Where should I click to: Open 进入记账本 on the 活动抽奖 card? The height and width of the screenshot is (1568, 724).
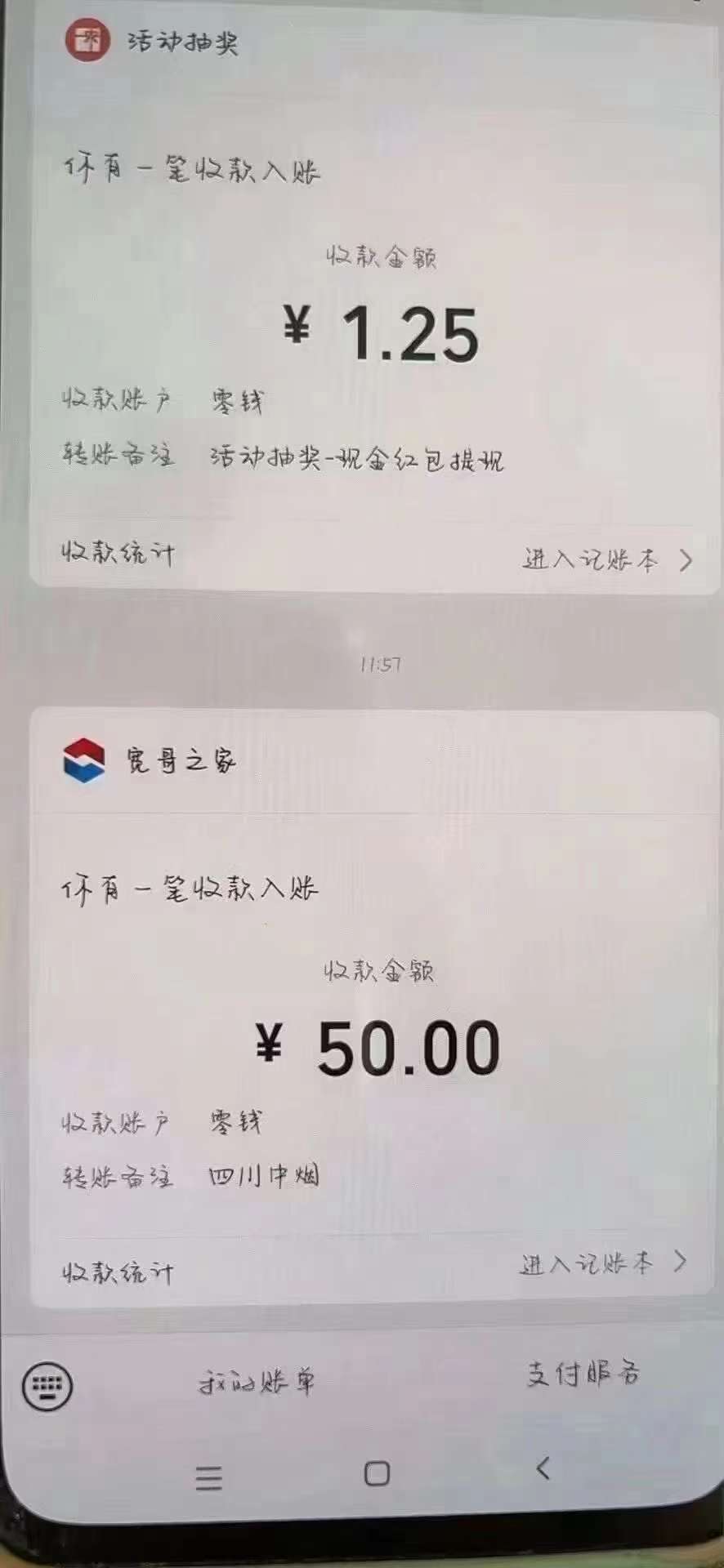point(608,560)
